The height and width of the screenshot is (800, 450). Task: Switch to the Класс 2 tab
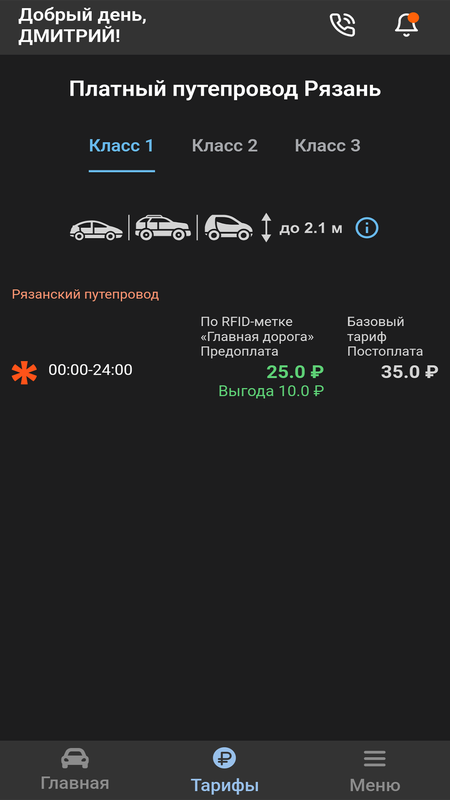(224, 146)
